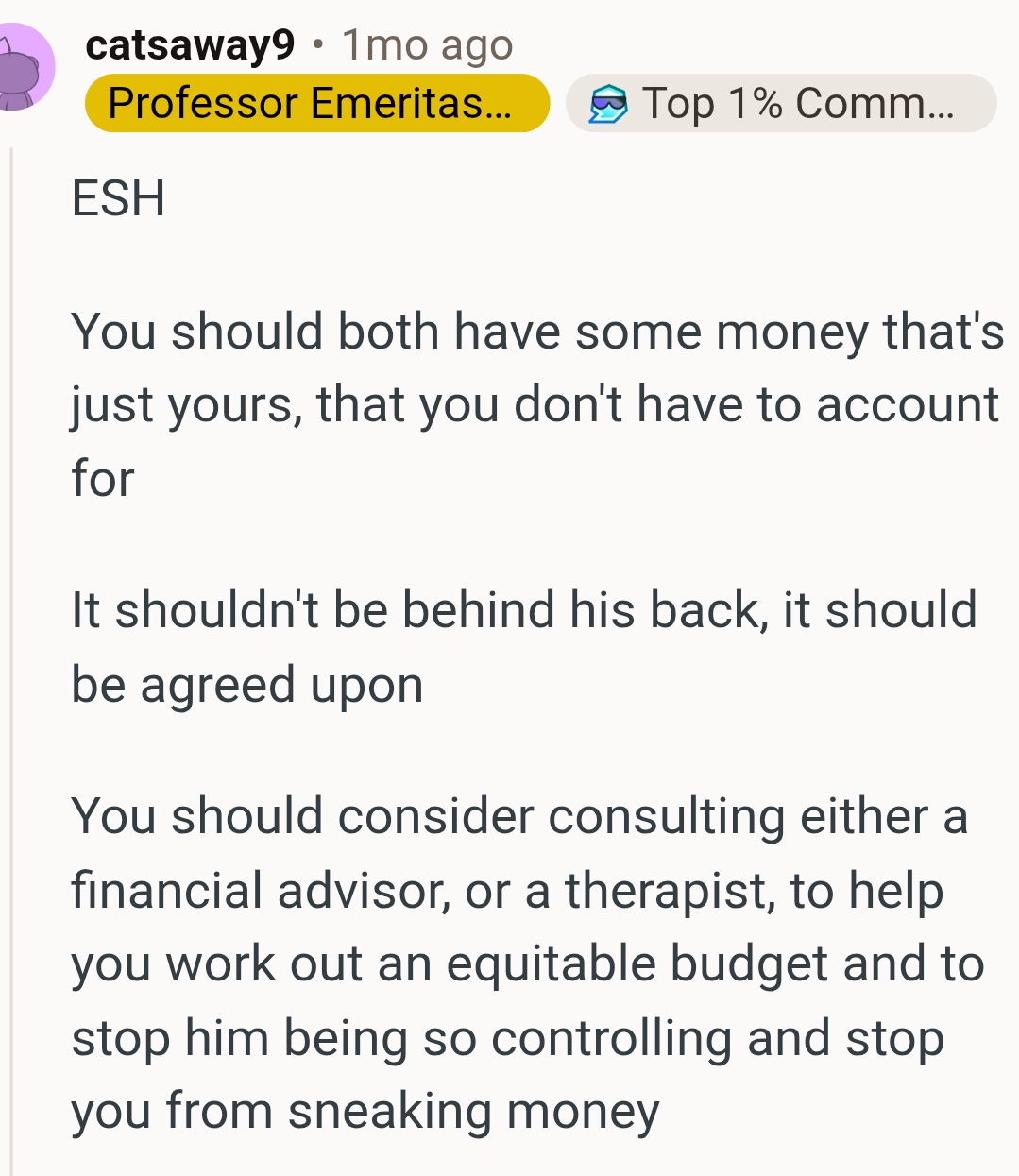Open catsaway9's profile from the username
The image size is (1019, 1176).
pos(190,44)
